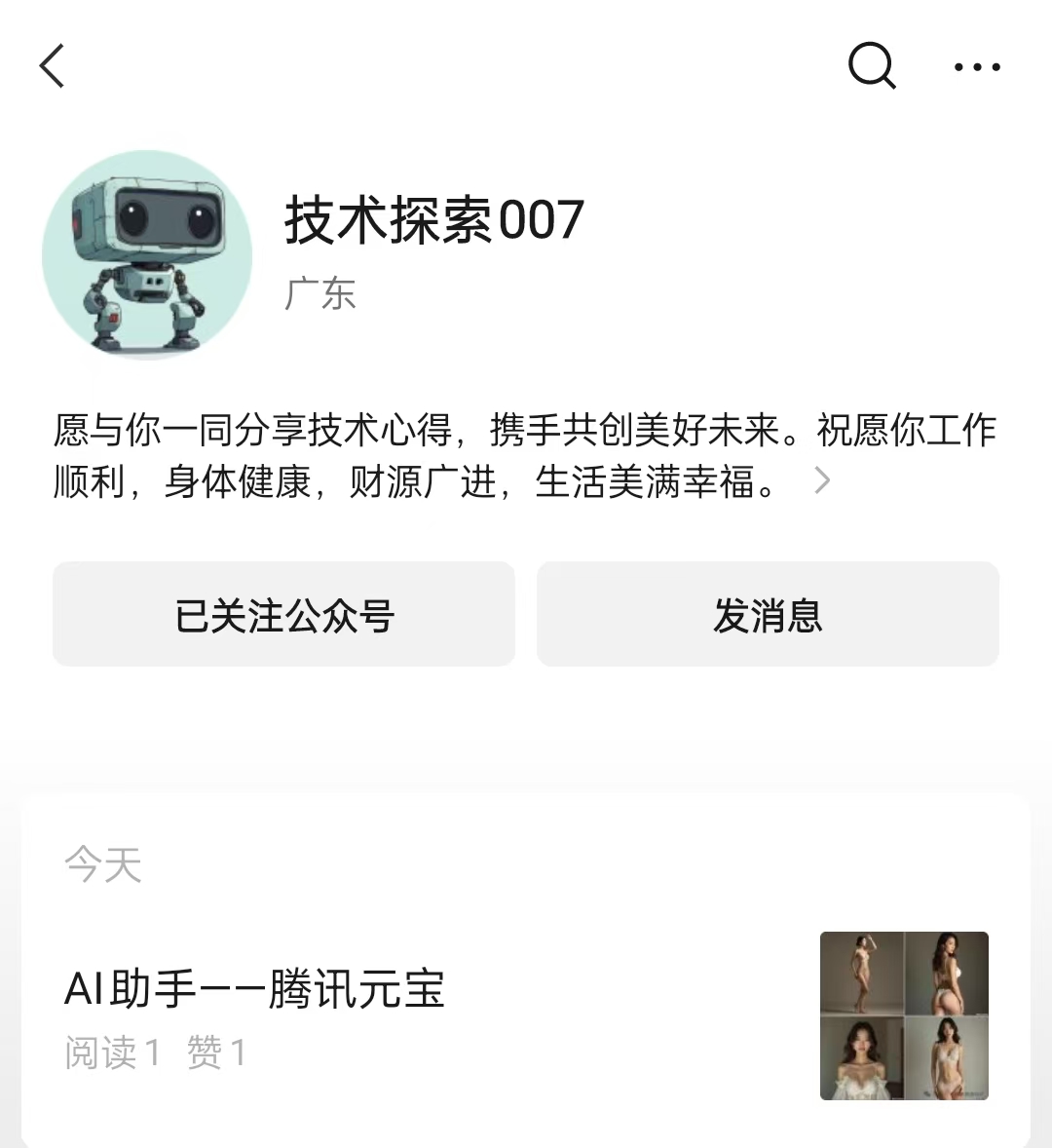Tap the 已关注公众号 button

283,615
